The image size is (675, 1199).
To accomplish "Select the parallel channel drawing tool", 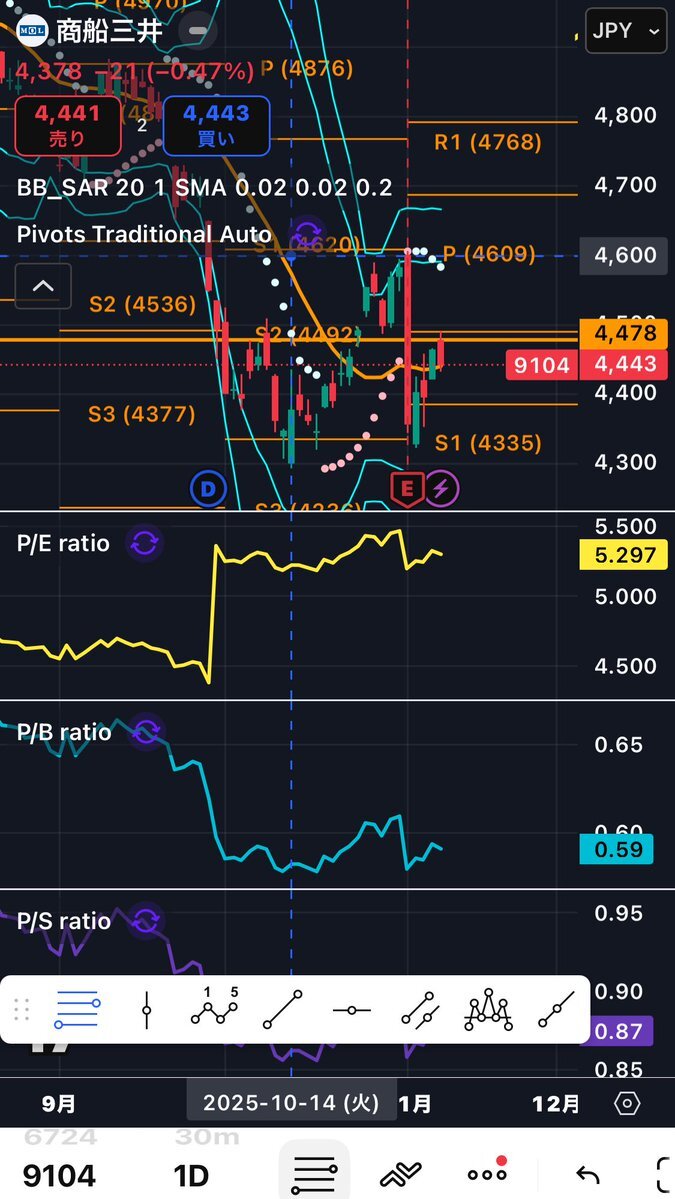I will click(x=419, y=1009).
